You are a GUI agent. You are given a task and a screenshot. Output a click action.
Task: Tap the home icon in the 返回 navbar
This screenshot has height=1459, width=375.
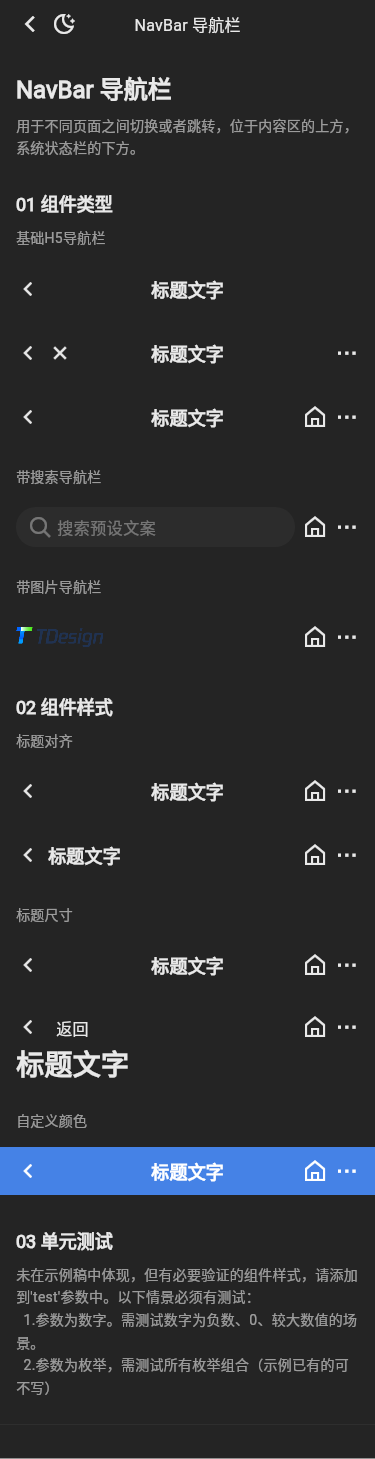click(315, 1026)
